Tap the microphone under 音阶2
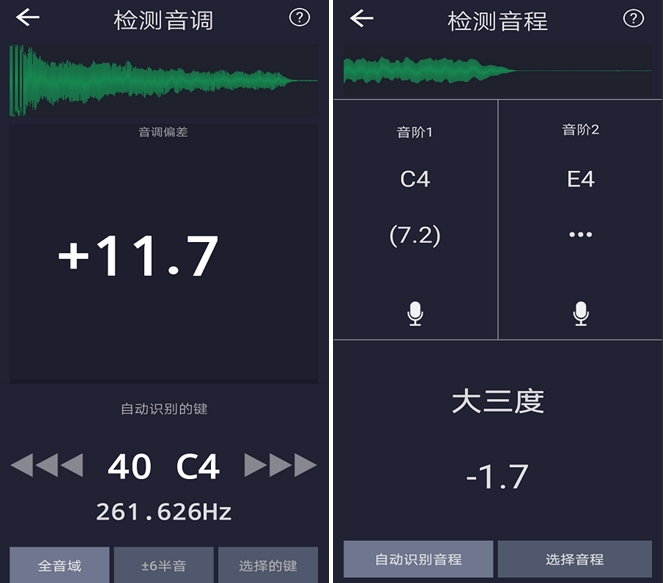 tap(580, 314)
